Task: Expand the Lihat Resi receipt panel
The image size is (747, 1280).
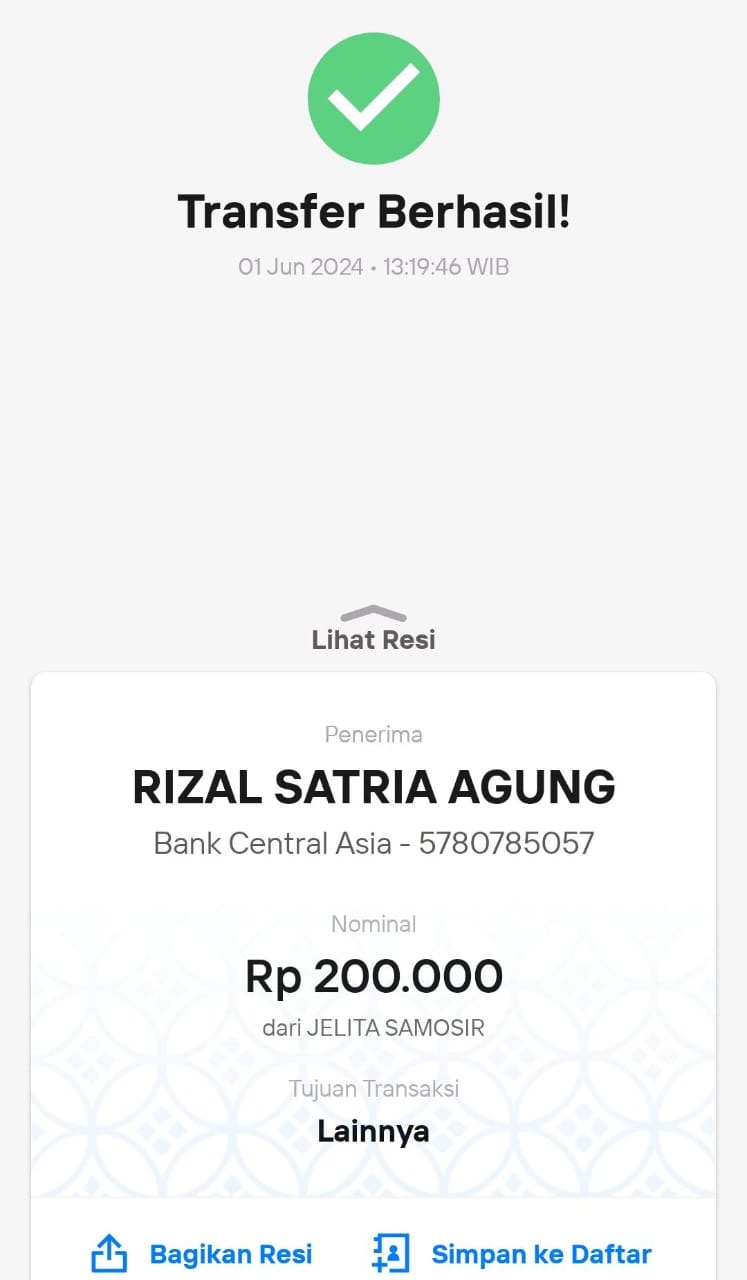Action: click(373, 628)
